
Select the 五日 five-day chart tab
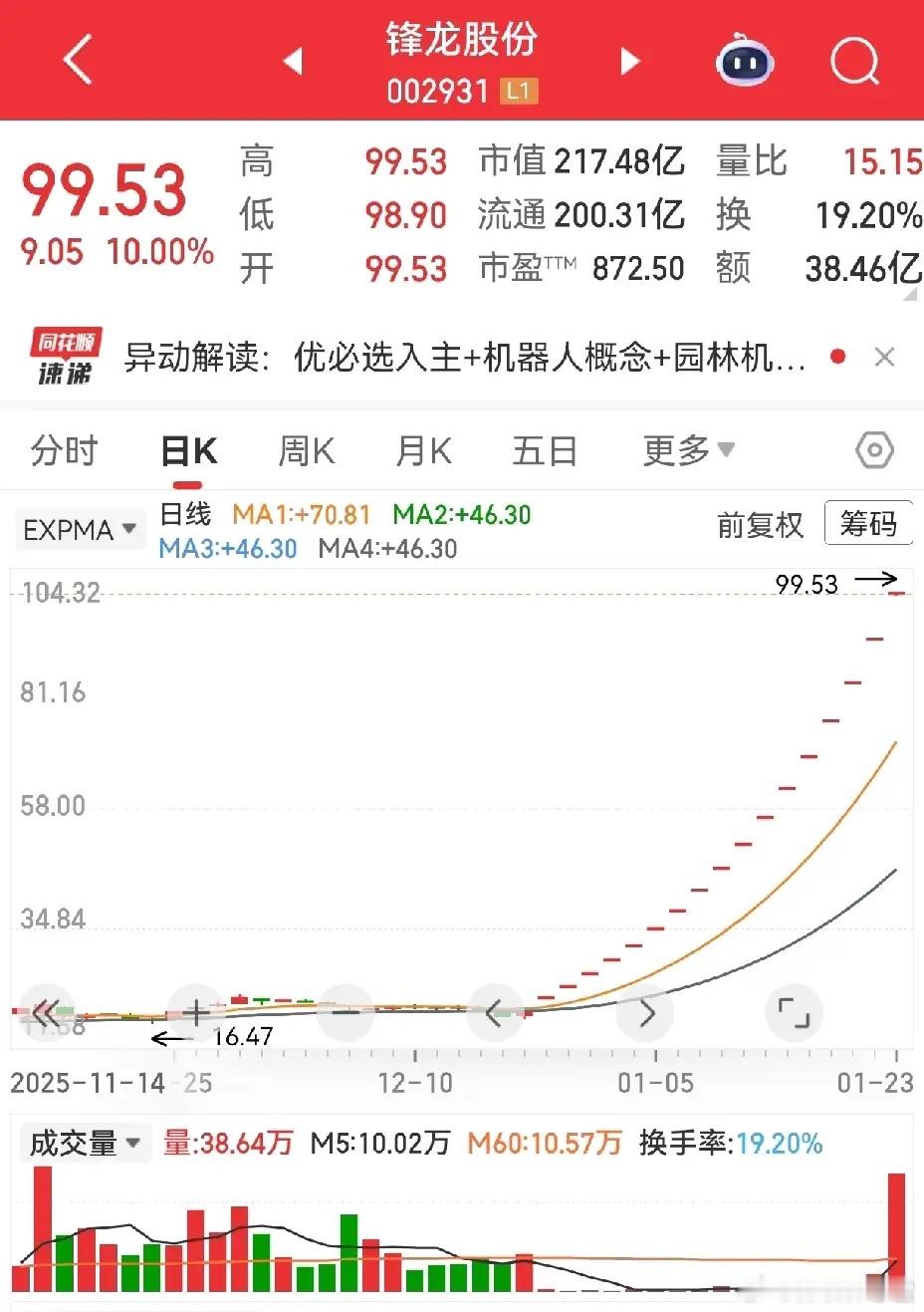[544, 450]
